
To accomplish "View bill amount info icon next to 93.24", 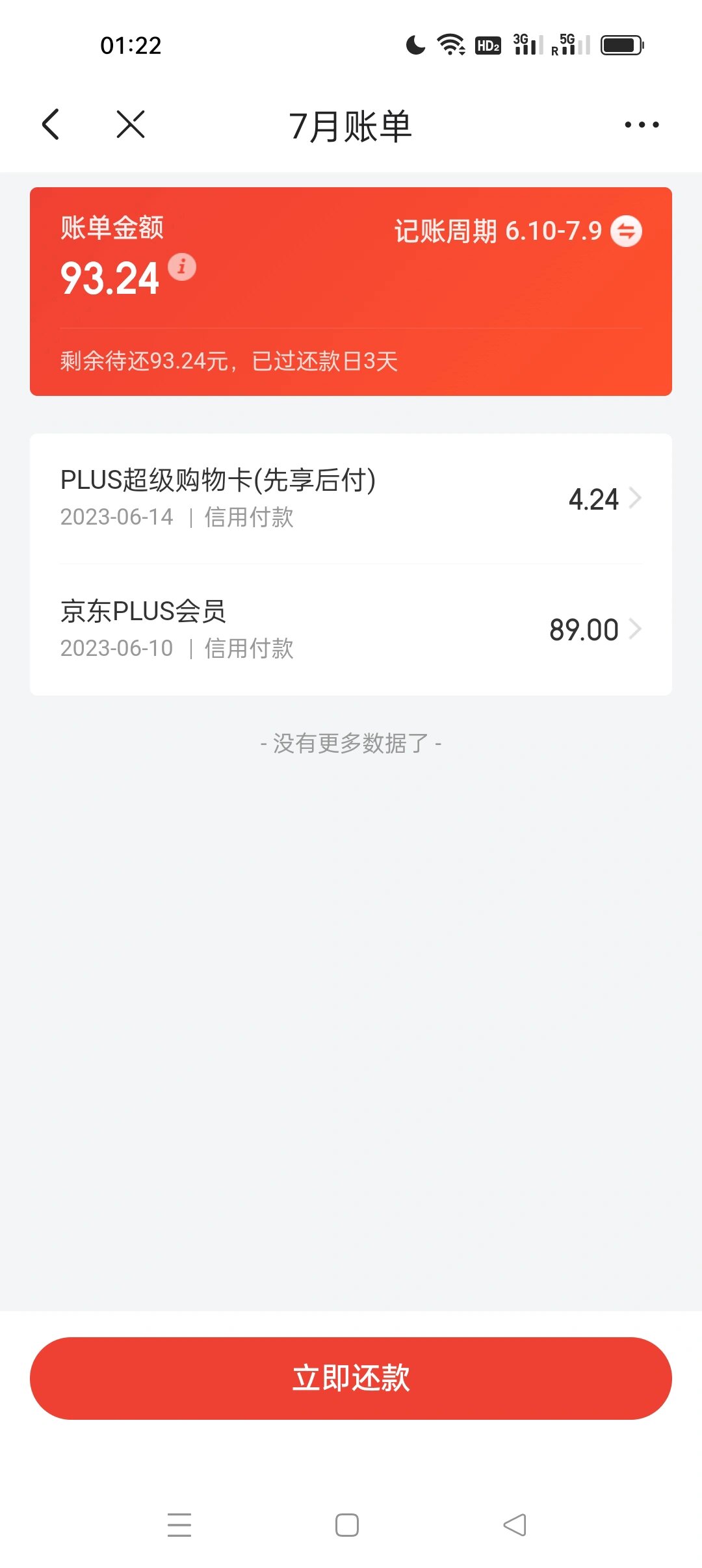I will coord(182,267).
